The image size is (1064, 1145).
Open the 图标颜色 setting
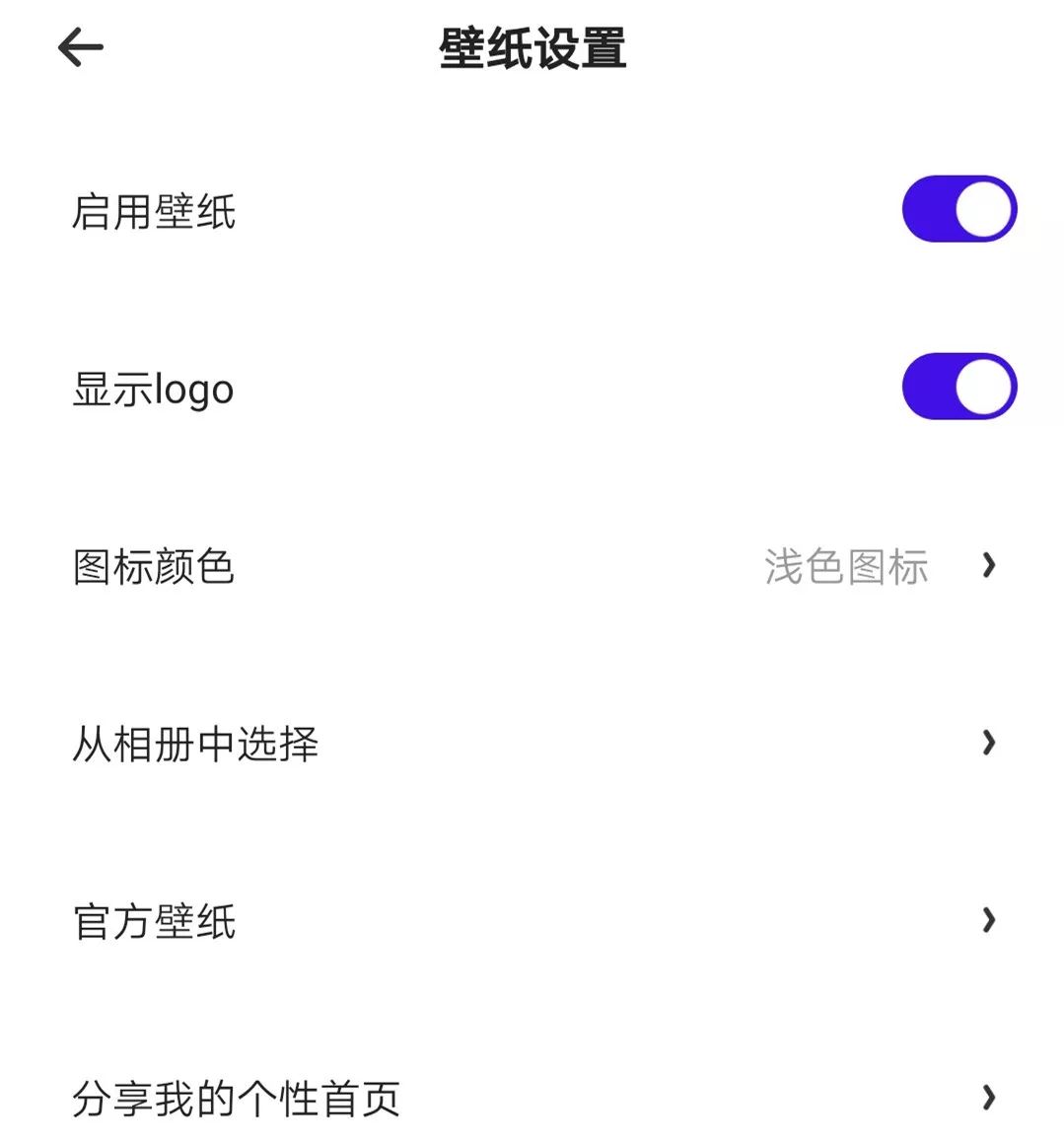[532, 566]
